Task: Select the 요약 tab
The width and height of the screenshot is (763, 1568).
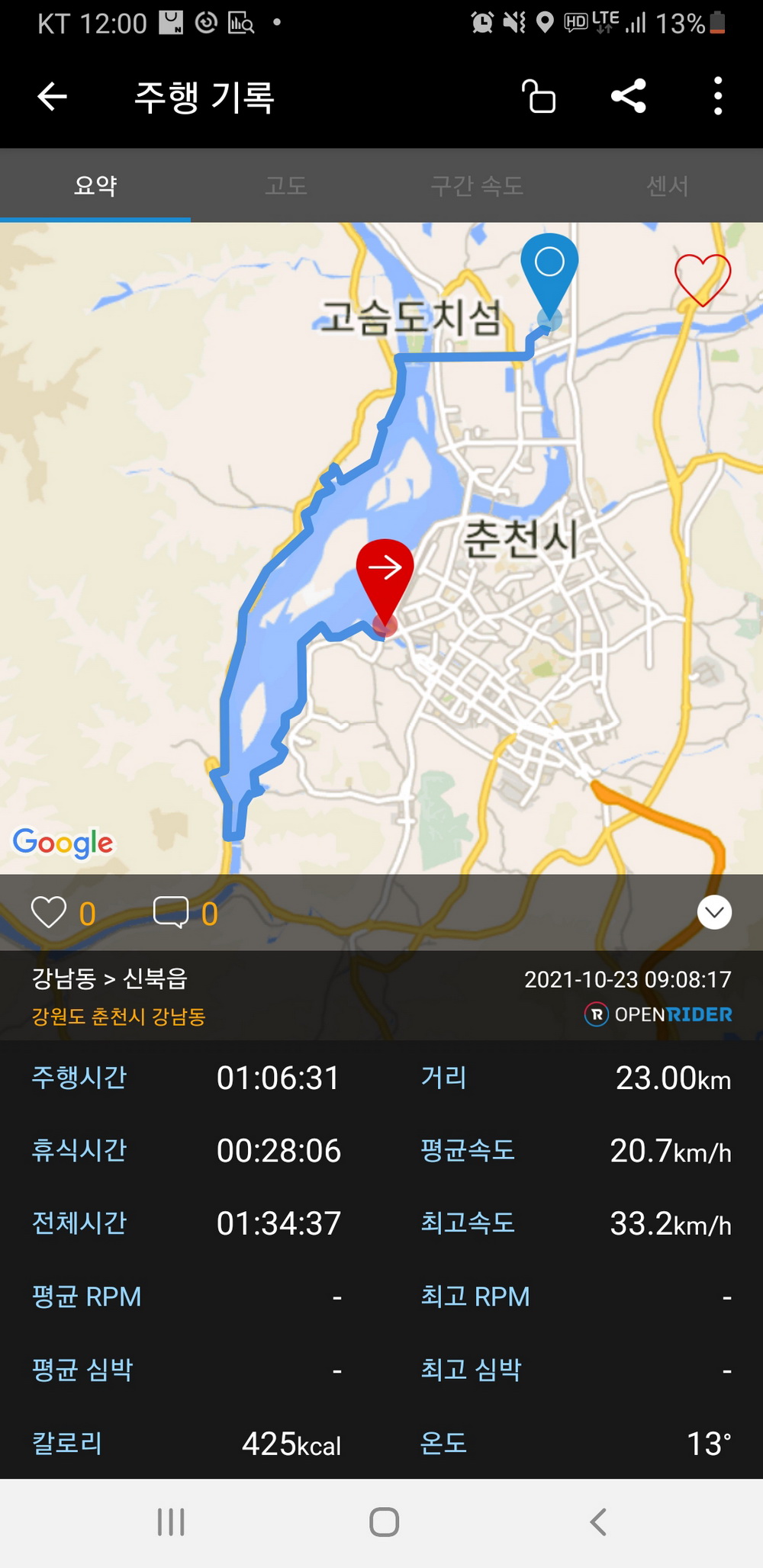Action: (x=95, y=185)
